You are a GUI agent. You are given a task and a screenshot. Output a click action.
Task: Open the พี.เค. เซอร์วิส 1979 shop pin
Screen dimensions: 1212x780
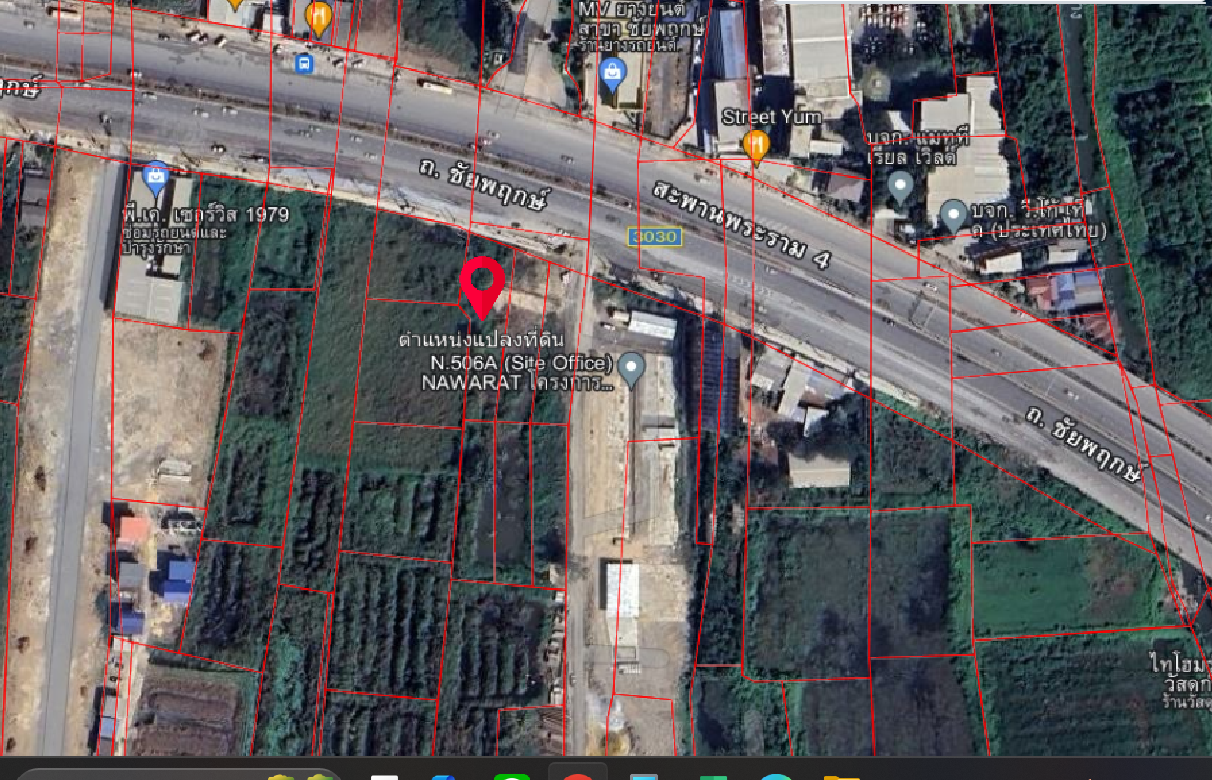click(x=155, y=178)
